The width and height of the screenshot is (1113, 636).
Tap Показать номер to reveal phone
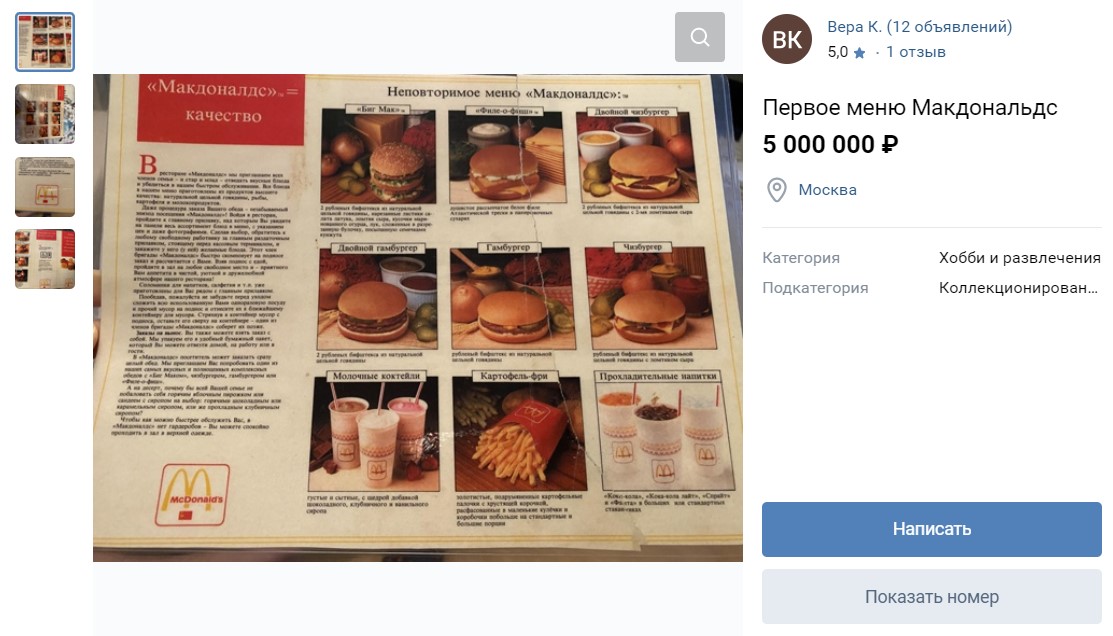[931, 597]
